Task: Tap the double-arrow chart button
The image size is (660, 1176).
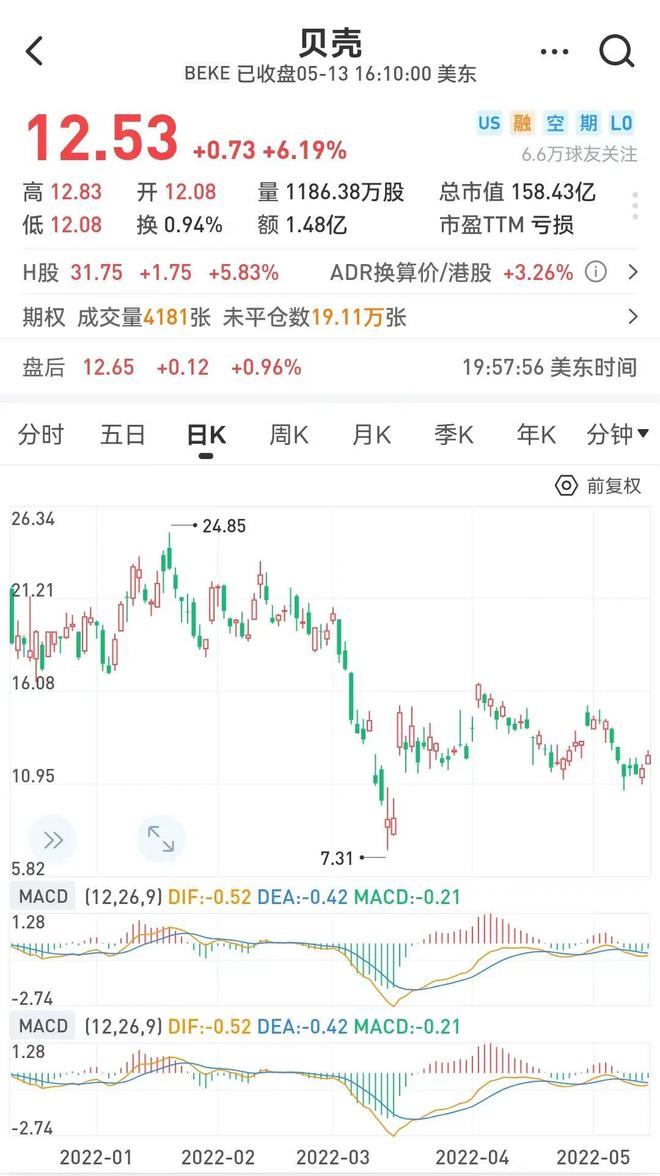Action: [x=52, y=839]
